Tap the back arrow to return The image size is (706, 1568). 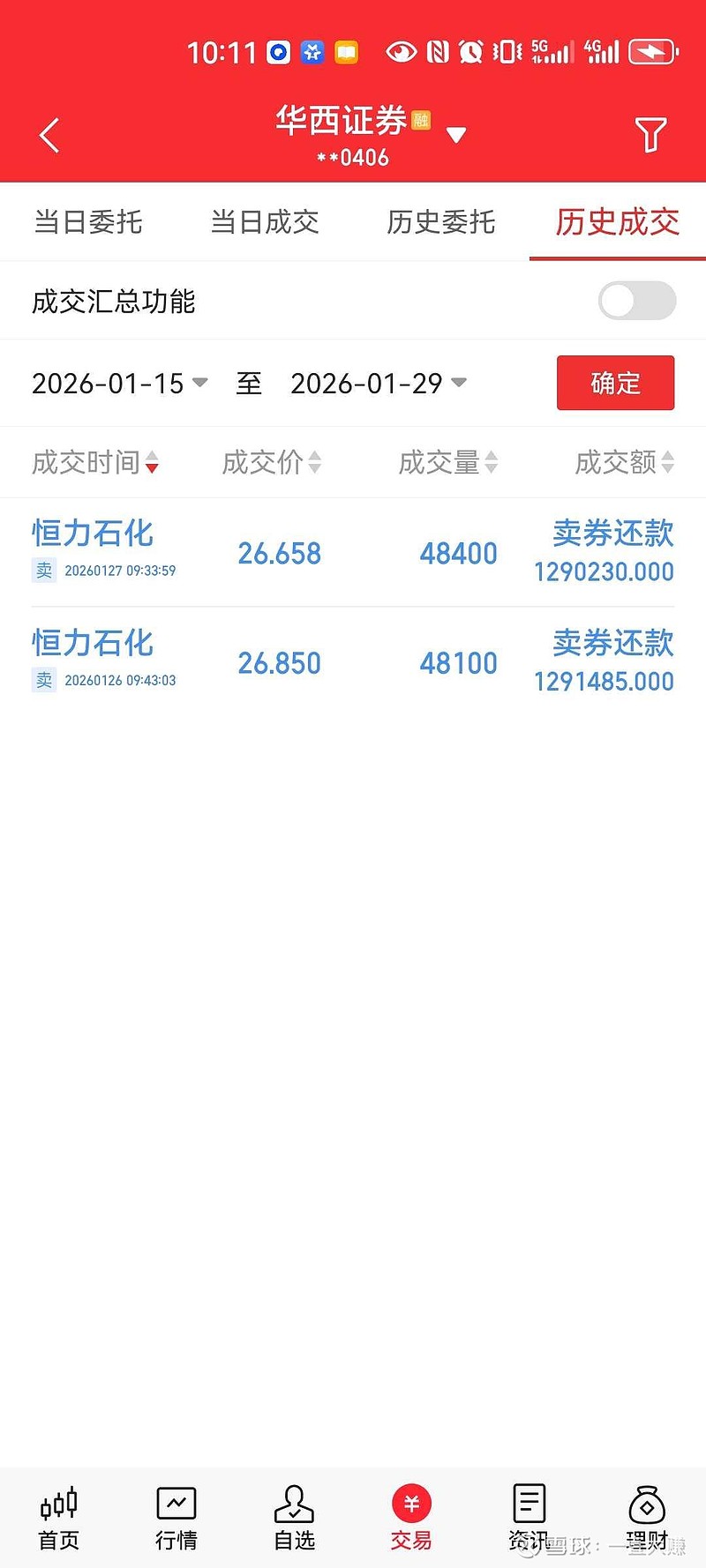coord(47,134)
